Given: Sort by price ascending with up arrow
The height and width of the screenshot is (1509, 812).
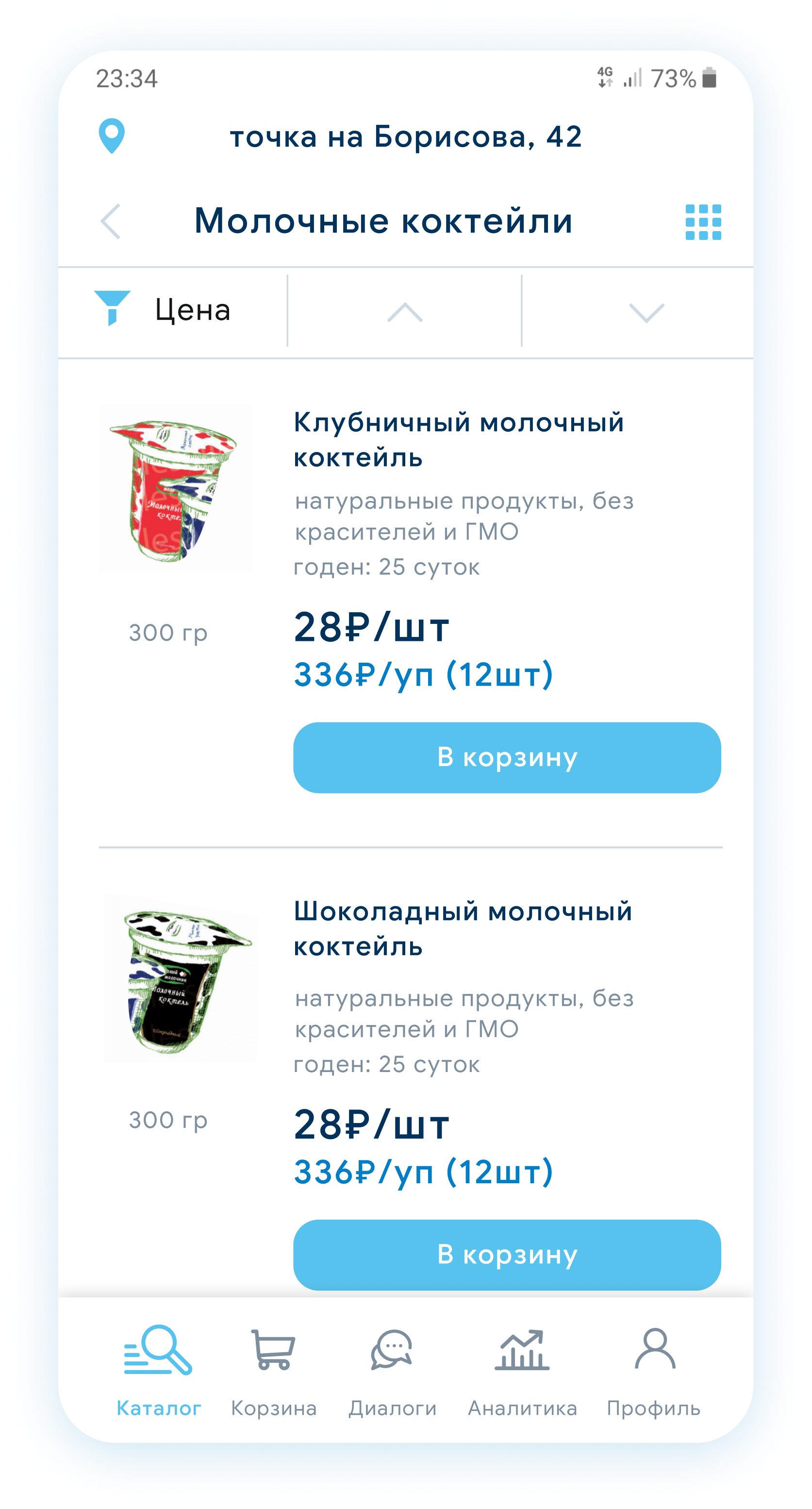Looking at the screenshot, I should (x=404, y=312).
